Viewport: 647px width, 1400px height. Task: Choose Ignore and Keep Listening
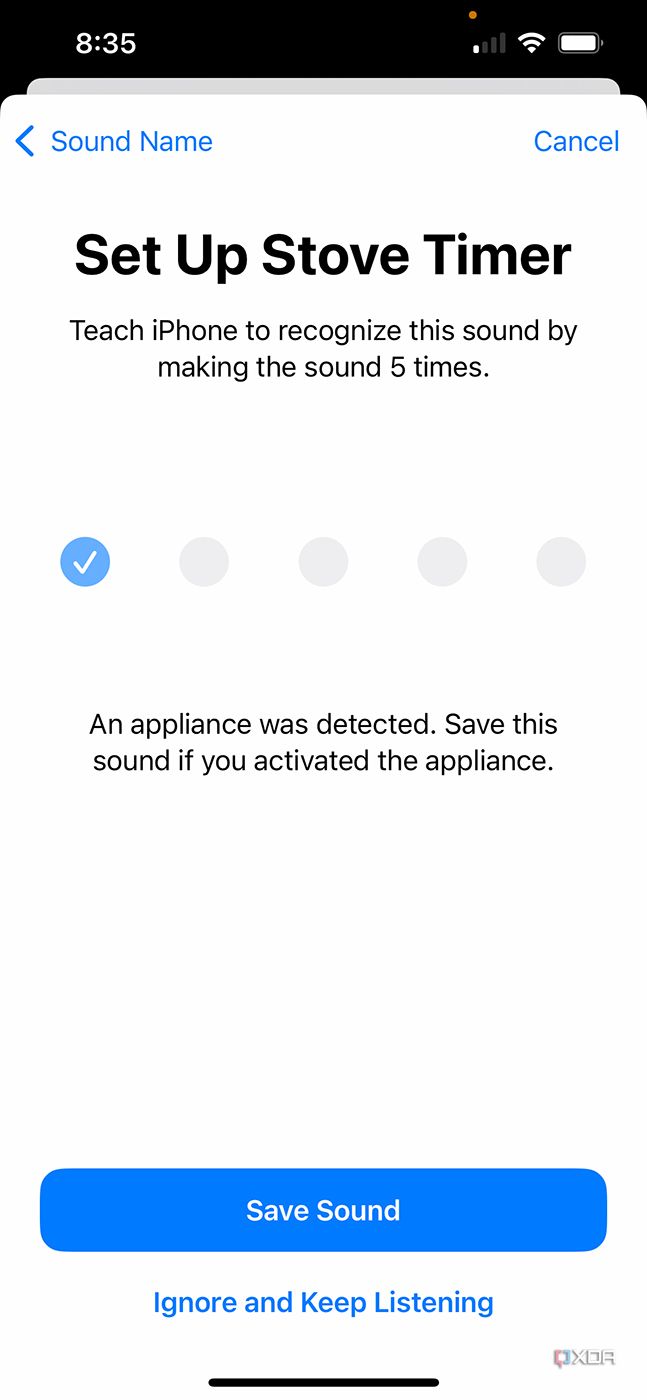tap(323, 1303)
